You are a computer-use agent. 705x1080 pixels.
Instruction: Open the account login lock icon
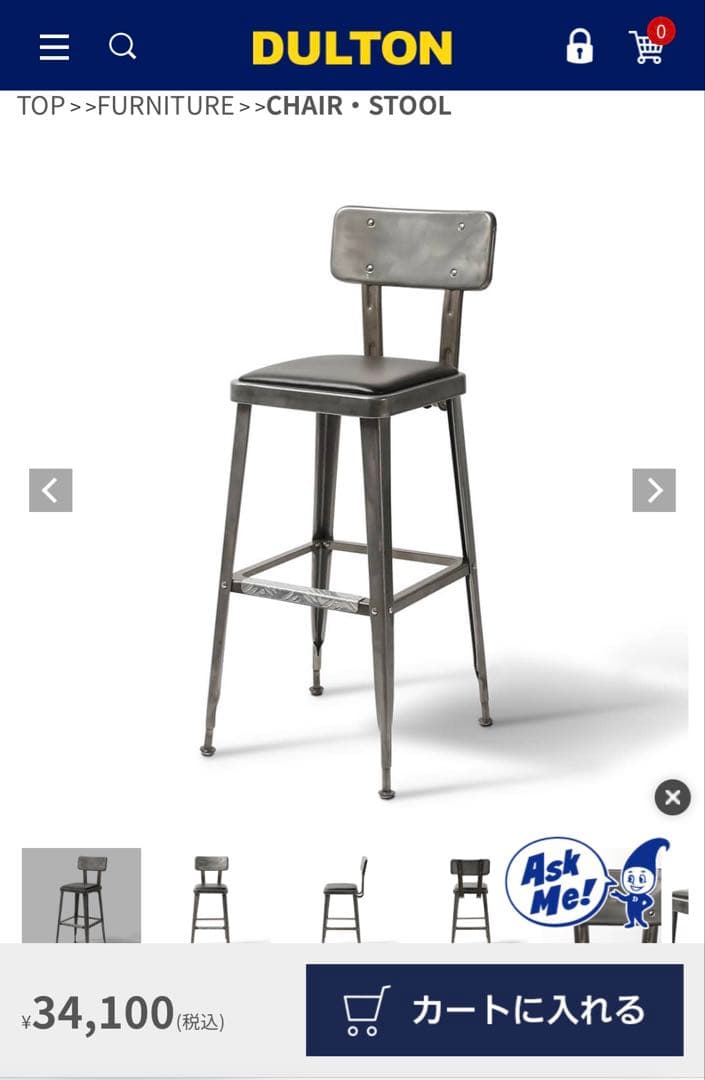[579, 47]
